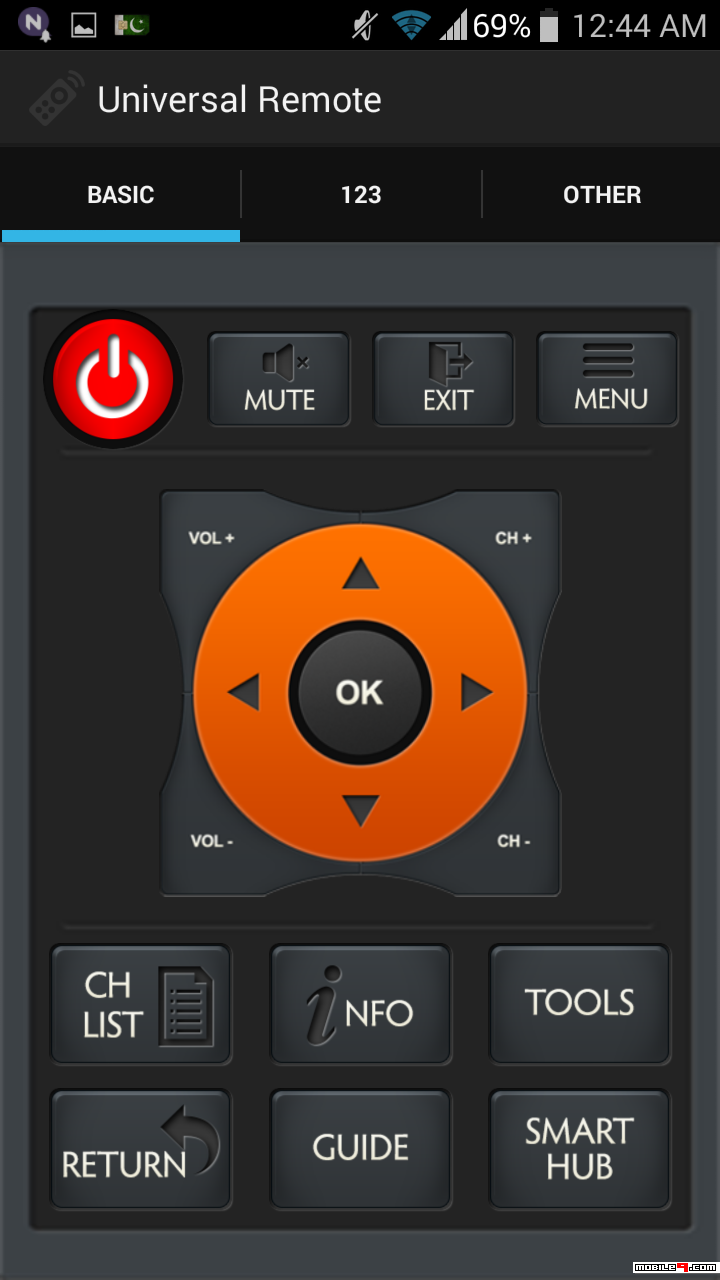This screenshot has height=1280, width=720.
Task: Switch to the 123 tab
Action: pyautogui.click(x=361, y=195)
